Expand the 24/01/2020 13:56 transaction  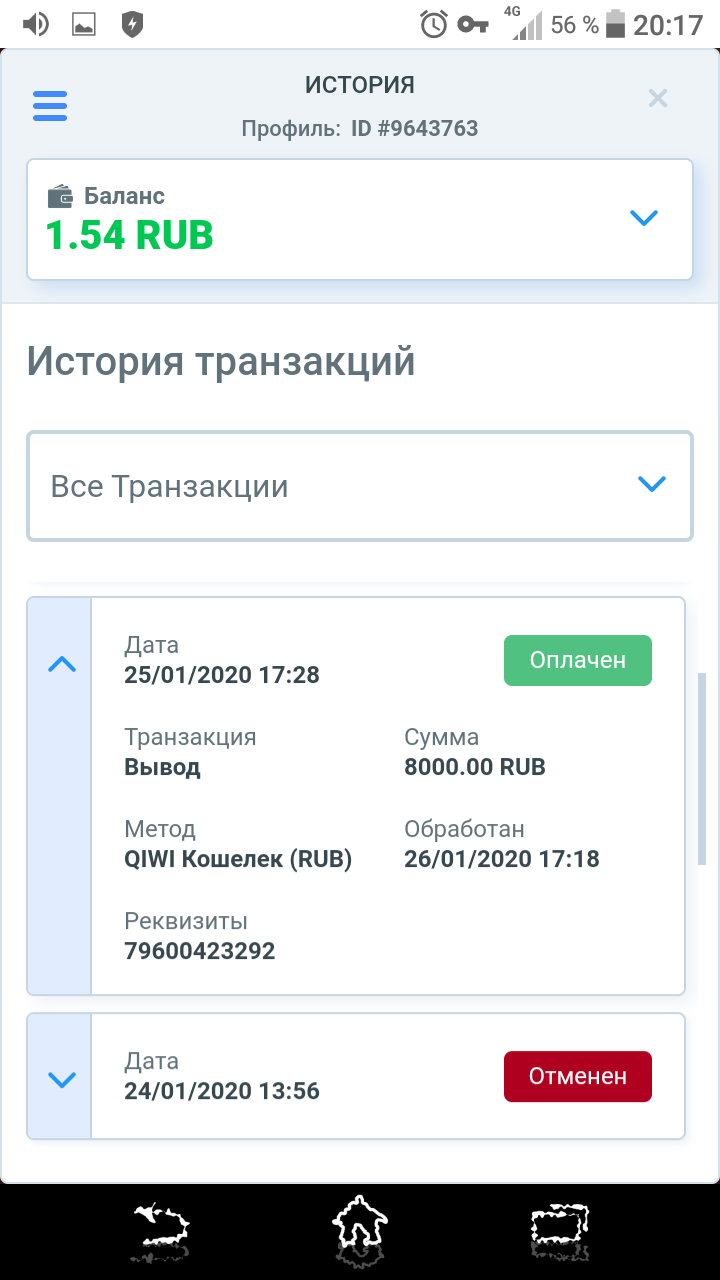coord(61,1078)
